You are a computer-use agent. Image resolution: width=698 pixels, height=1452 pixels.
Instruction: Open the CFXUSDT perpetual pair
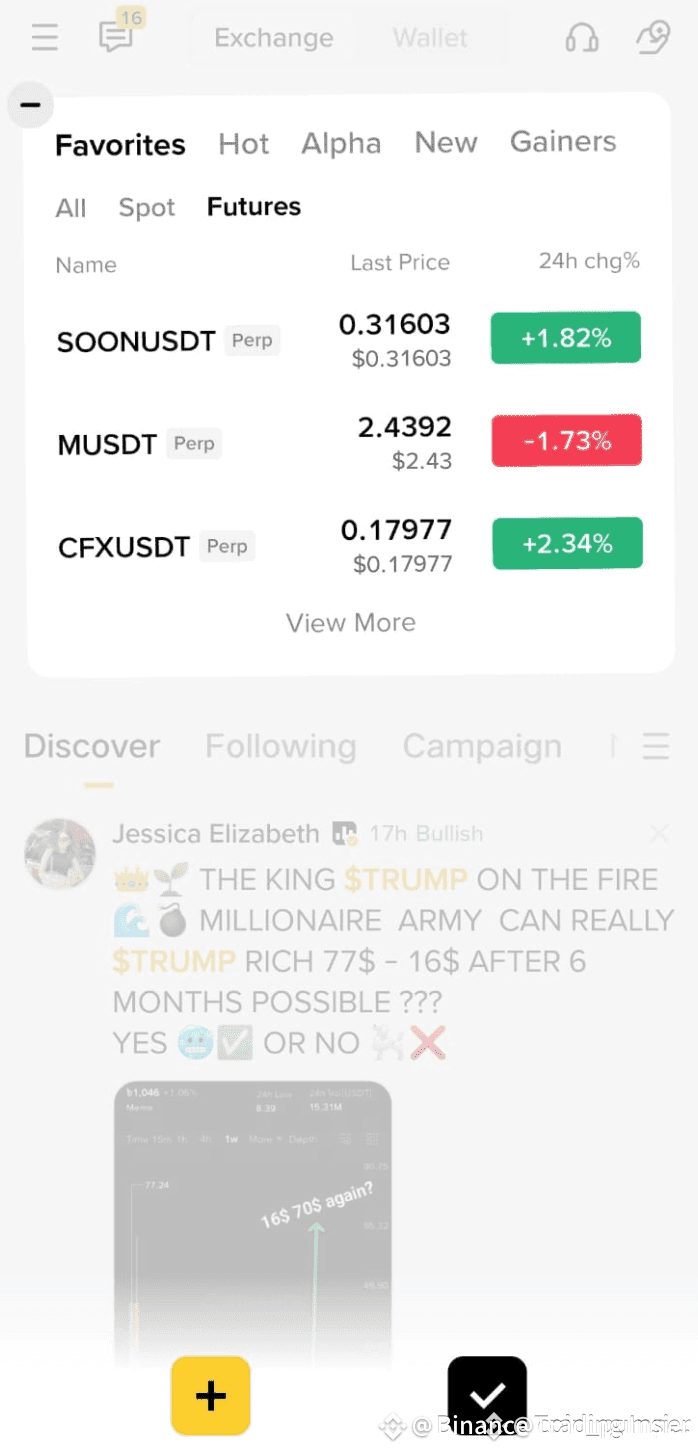[124, 547]
